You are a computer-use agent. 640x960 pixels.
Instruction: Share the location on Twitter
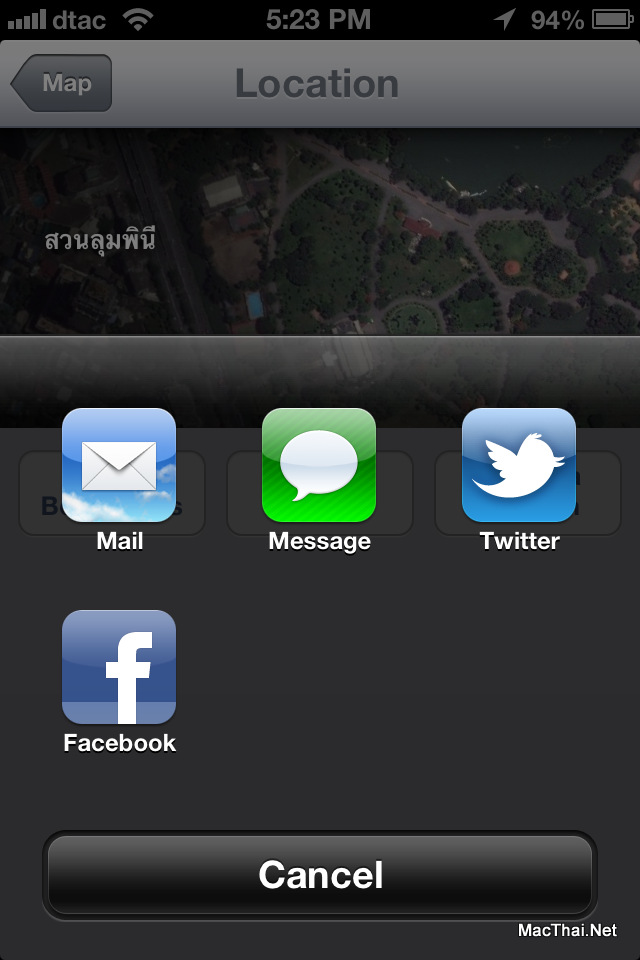[519, 466]
